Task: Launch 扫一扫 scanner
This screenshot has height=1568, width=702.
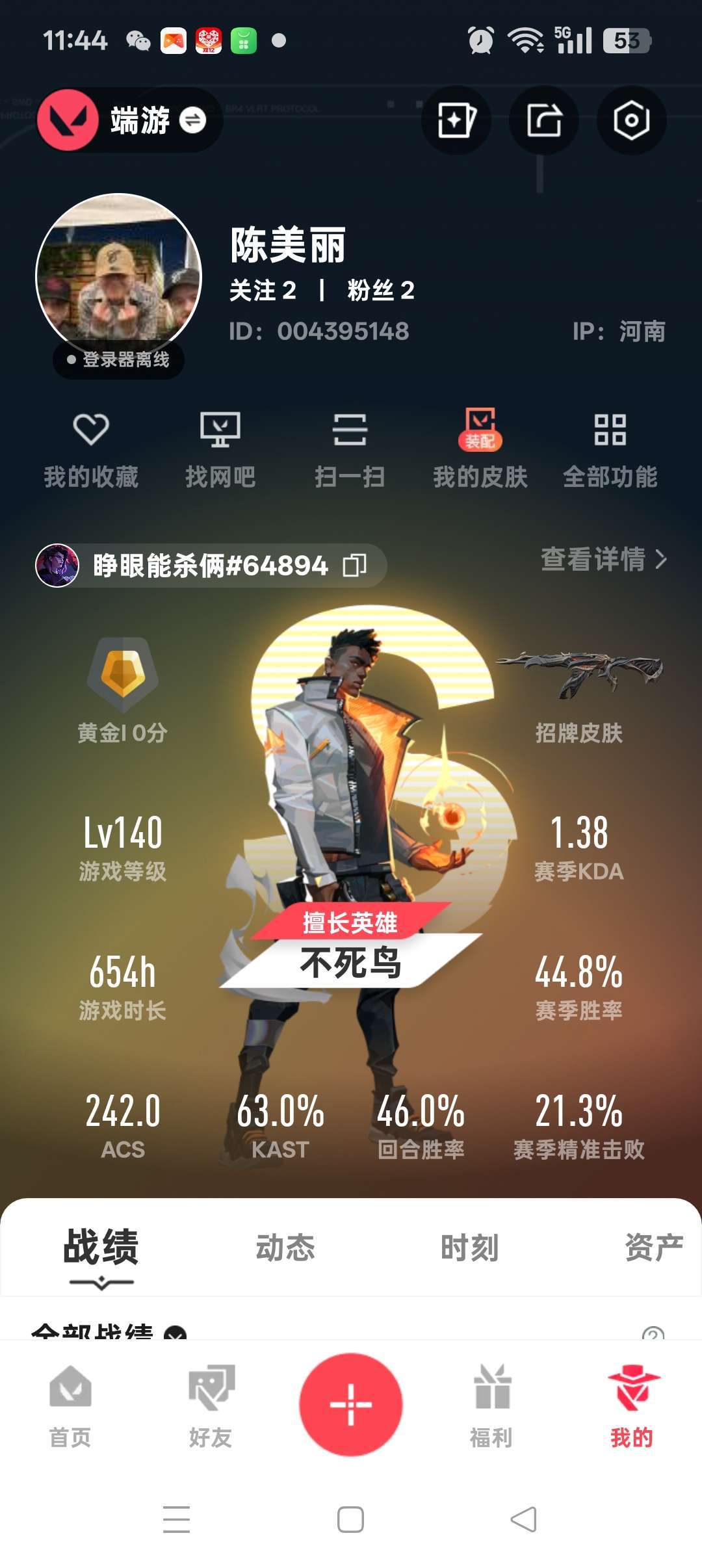Action: coord(350,450)
